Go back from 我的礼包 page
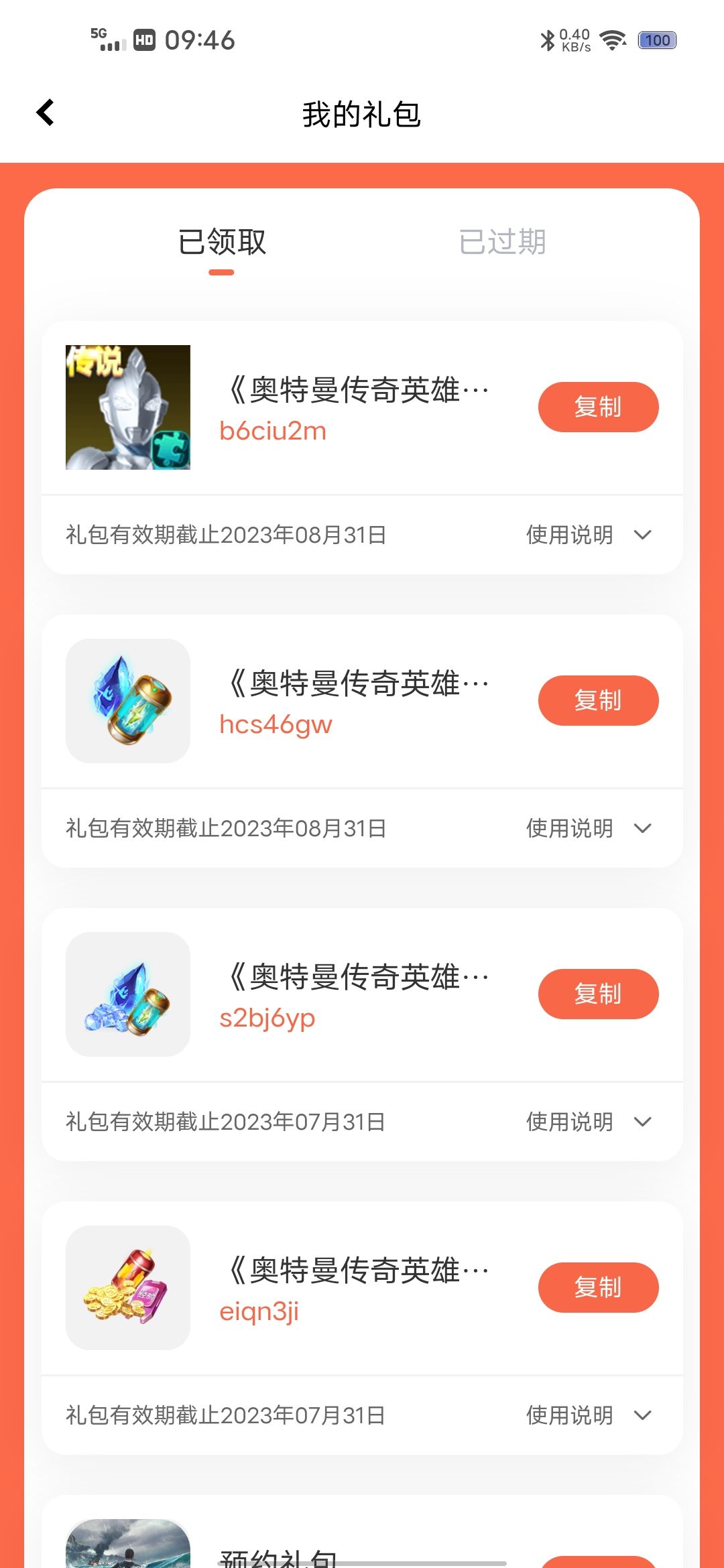 pos(45,113)
